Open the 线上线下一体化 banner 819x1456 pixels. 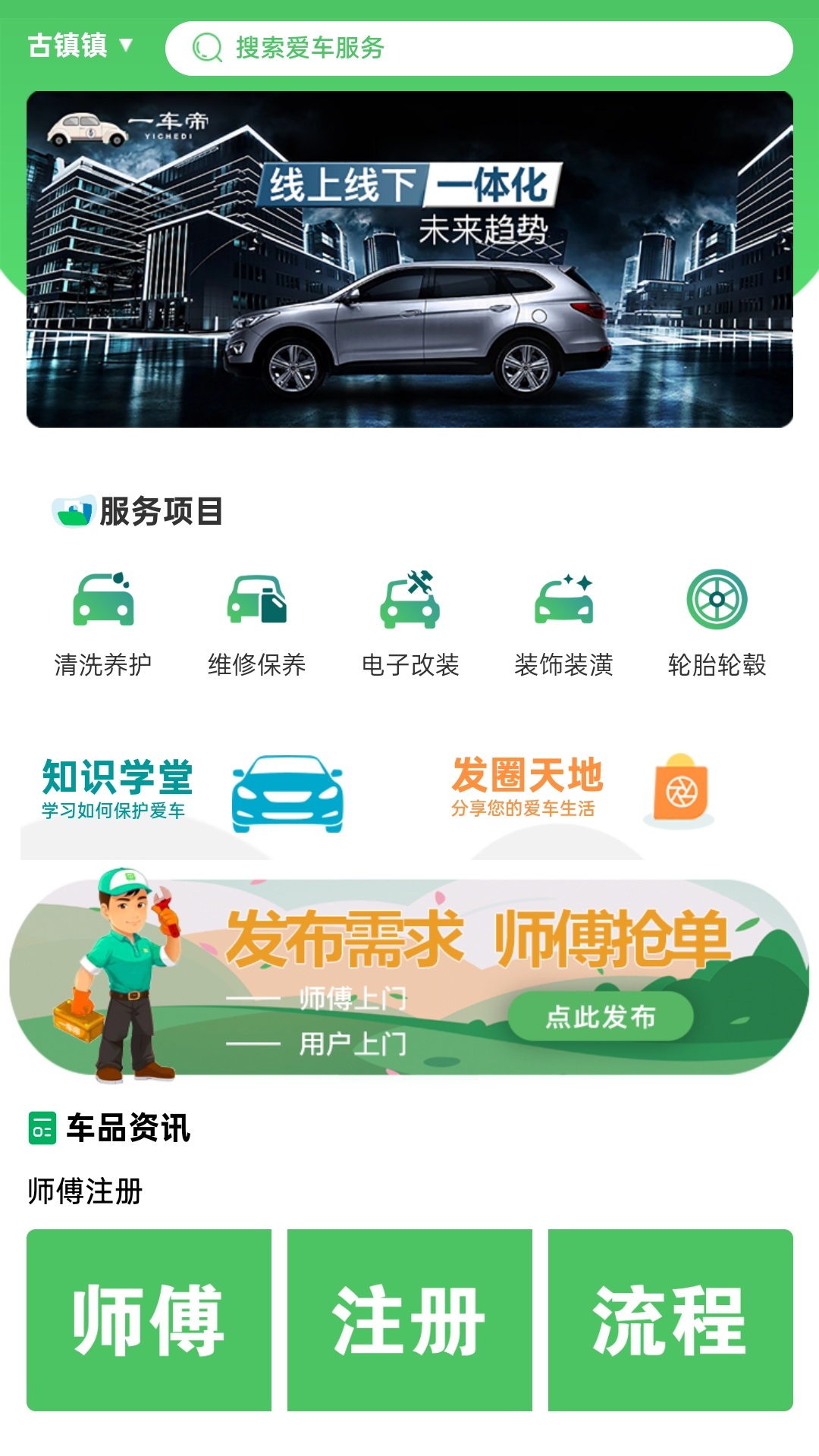coord(409,259)
